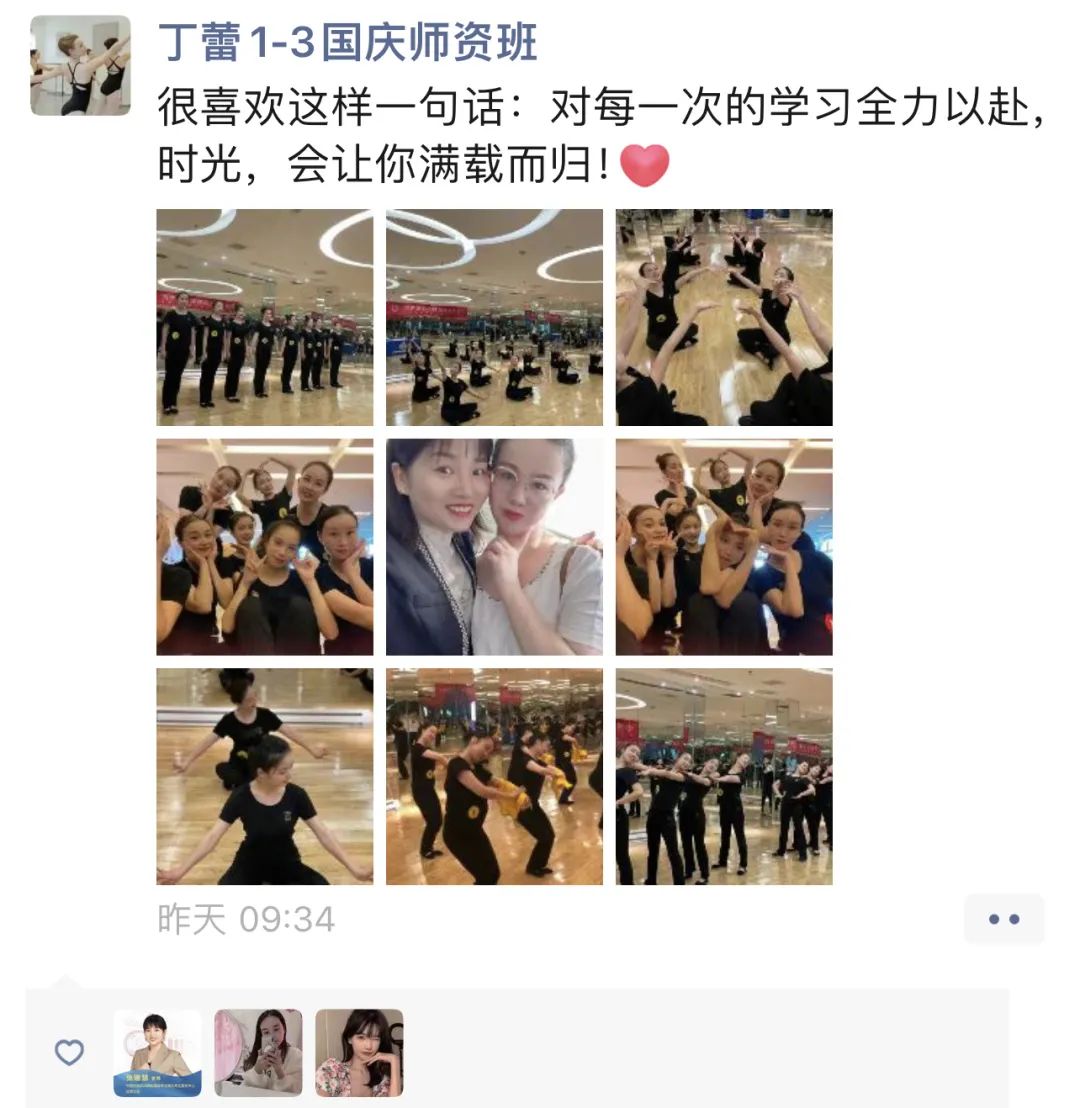View the photo of two kneeling dancers
Image resolution: width=1080 pixels, height=1108 pixels.
point(265,777)
